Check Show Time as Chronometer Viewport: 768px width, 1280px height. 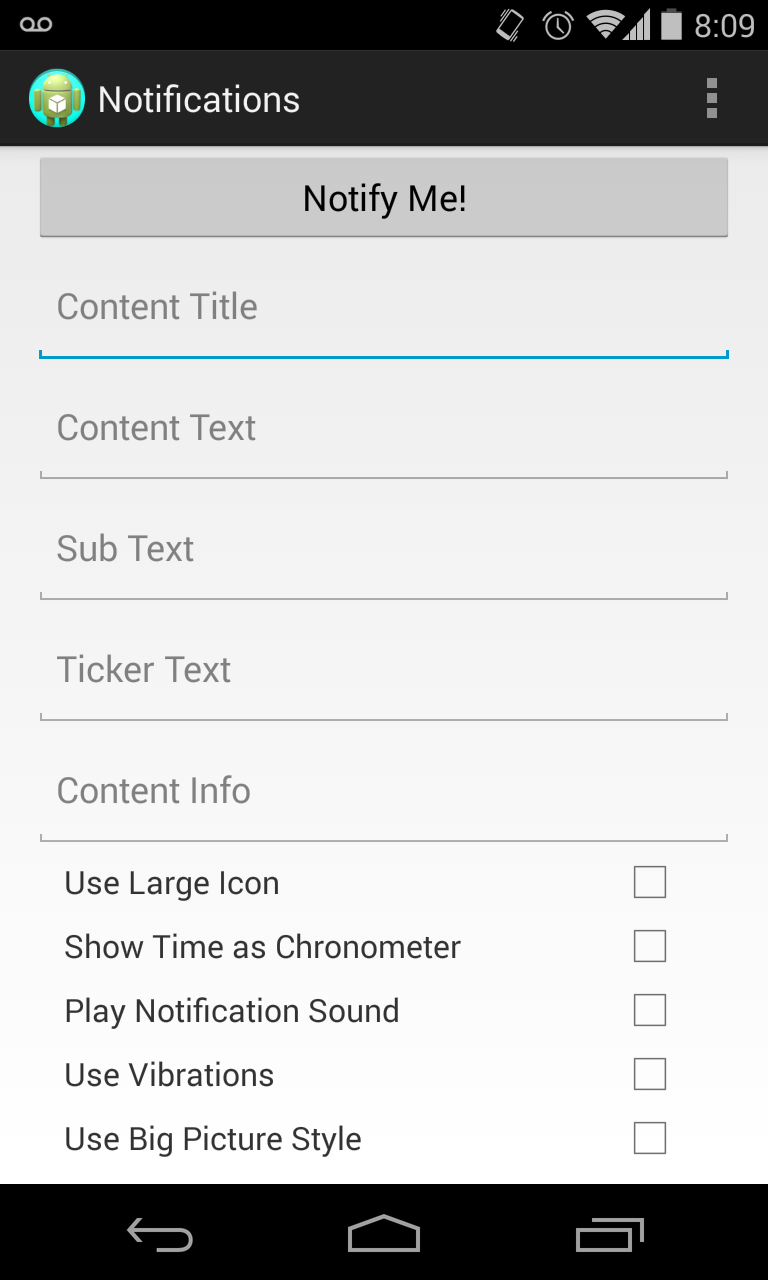click(649, 946)
